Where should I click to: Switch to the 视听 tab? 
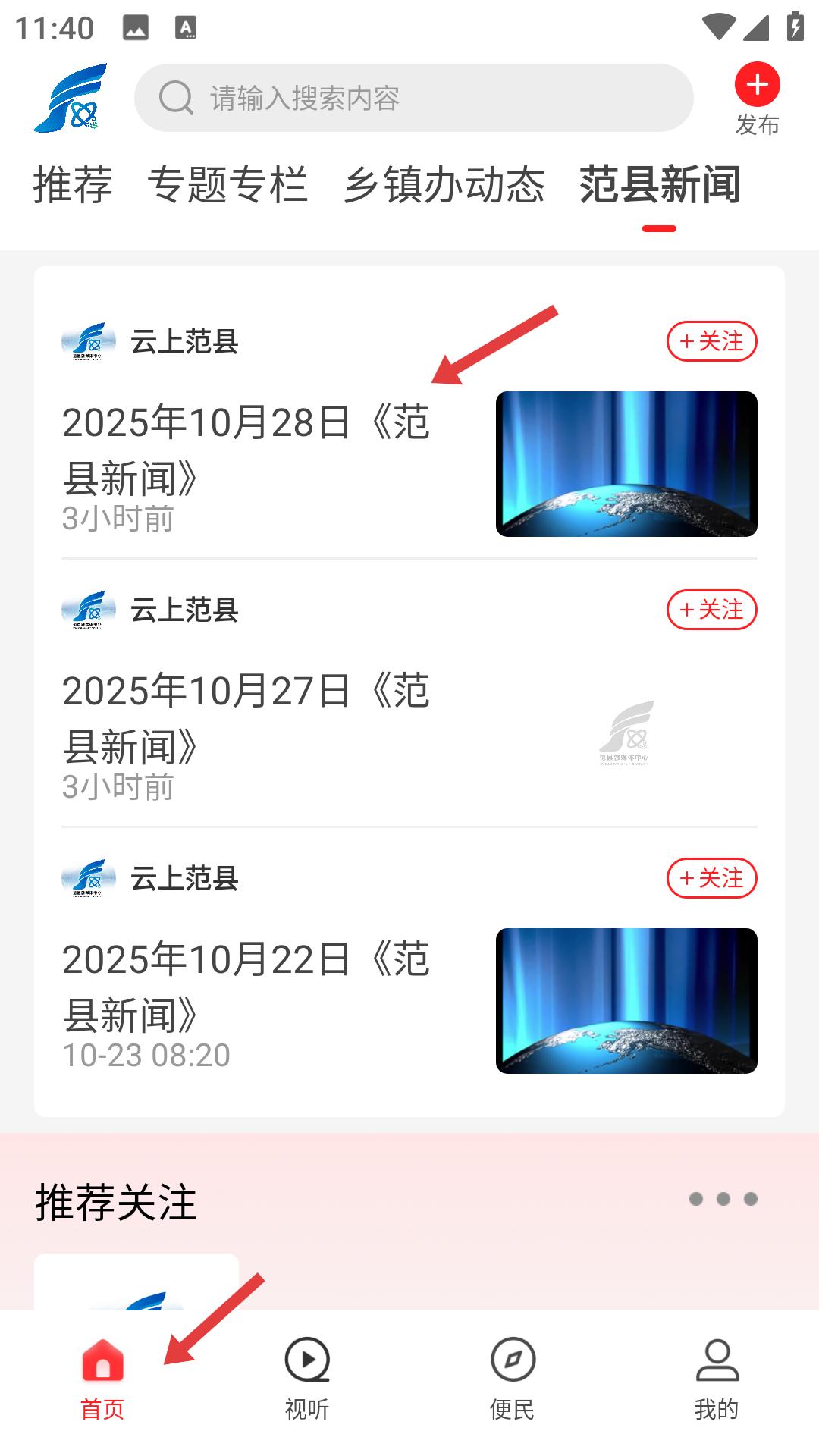pos(307,1377)
